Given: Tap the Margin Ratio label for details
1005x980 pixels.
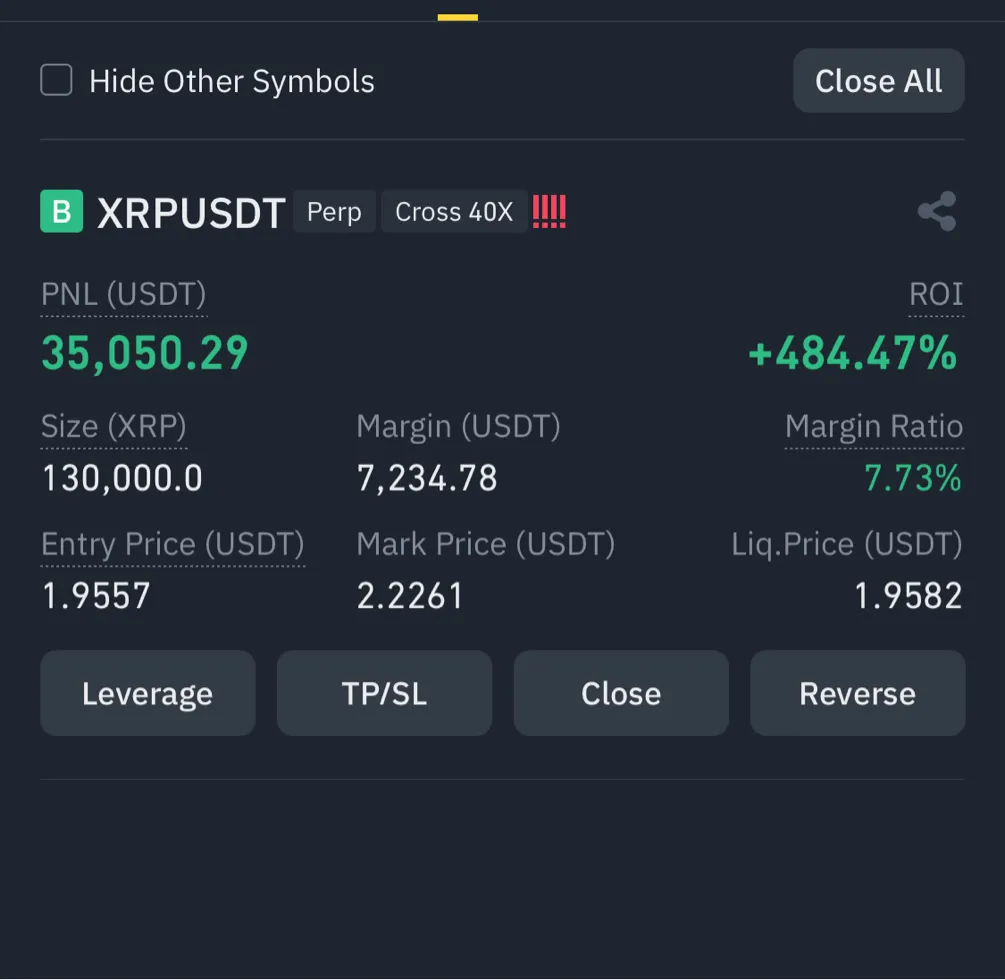Looking at the screenshot, I should pyautogui.click(x=873, y=427).
